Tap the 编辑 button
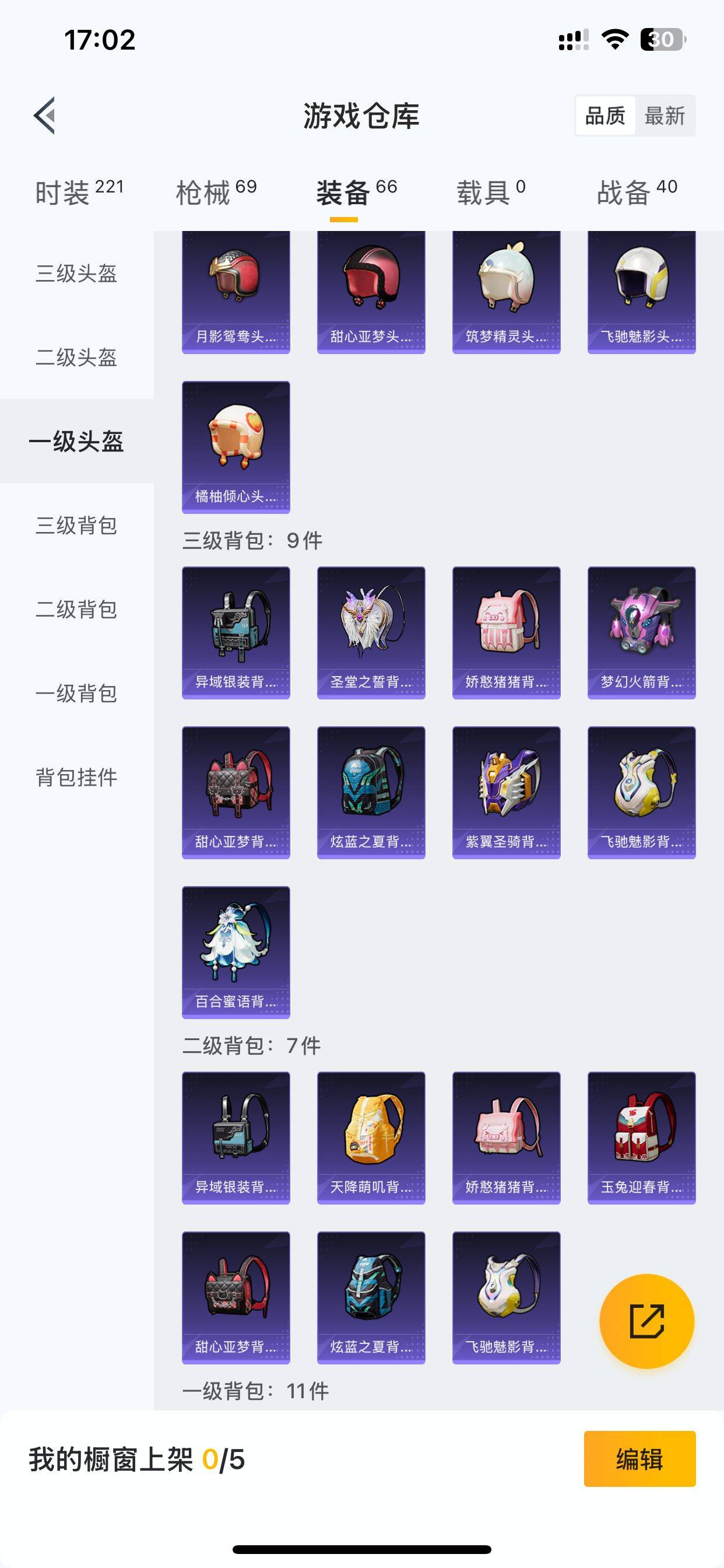This screenshot has width=724, height=1568. tap(639, 1459)
